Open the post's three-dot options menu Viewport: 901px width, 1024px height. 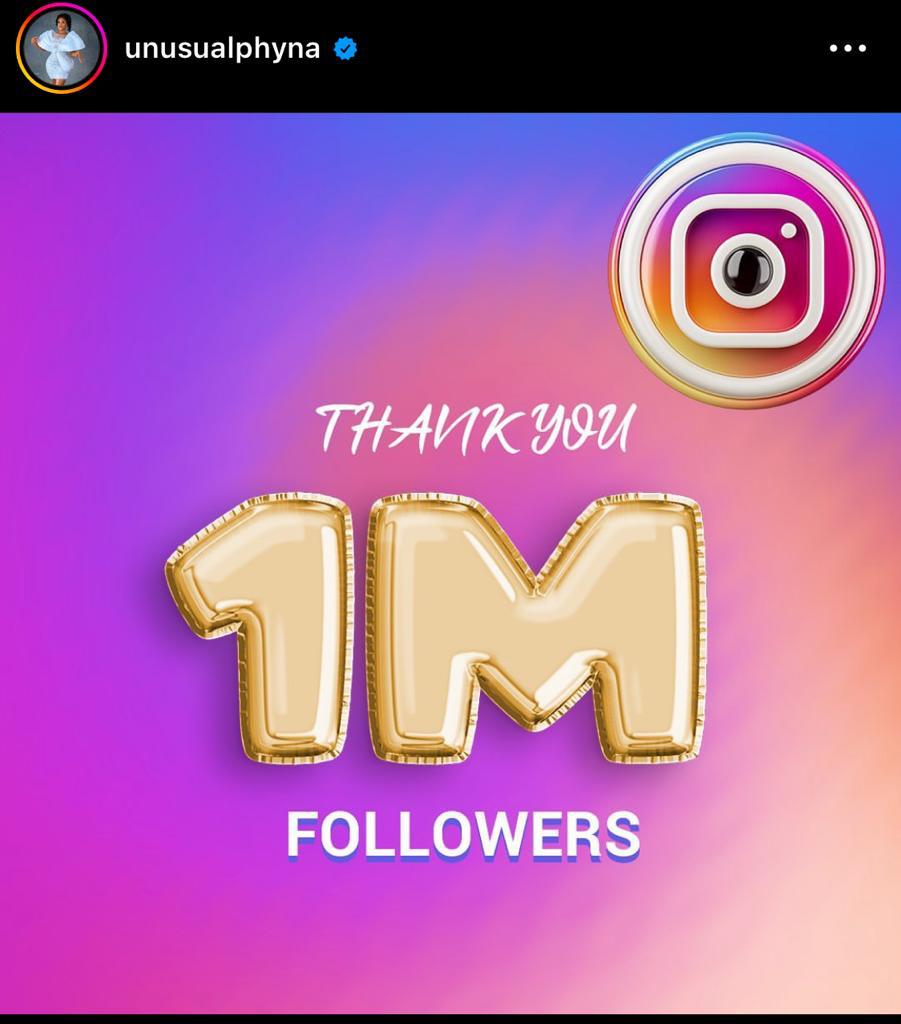click(847, 48)
